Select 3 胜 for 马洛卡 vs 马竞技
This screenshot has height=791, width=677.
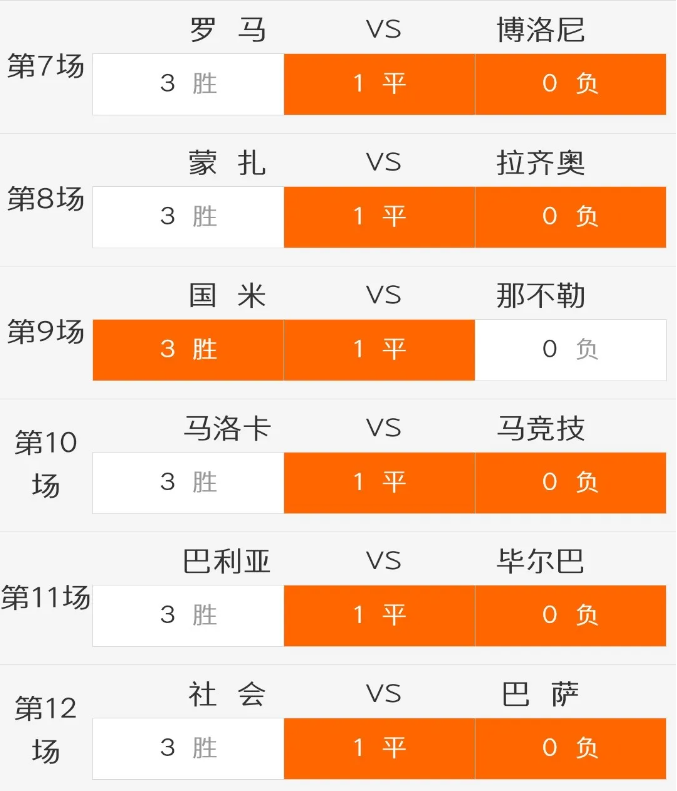point(188,483)
